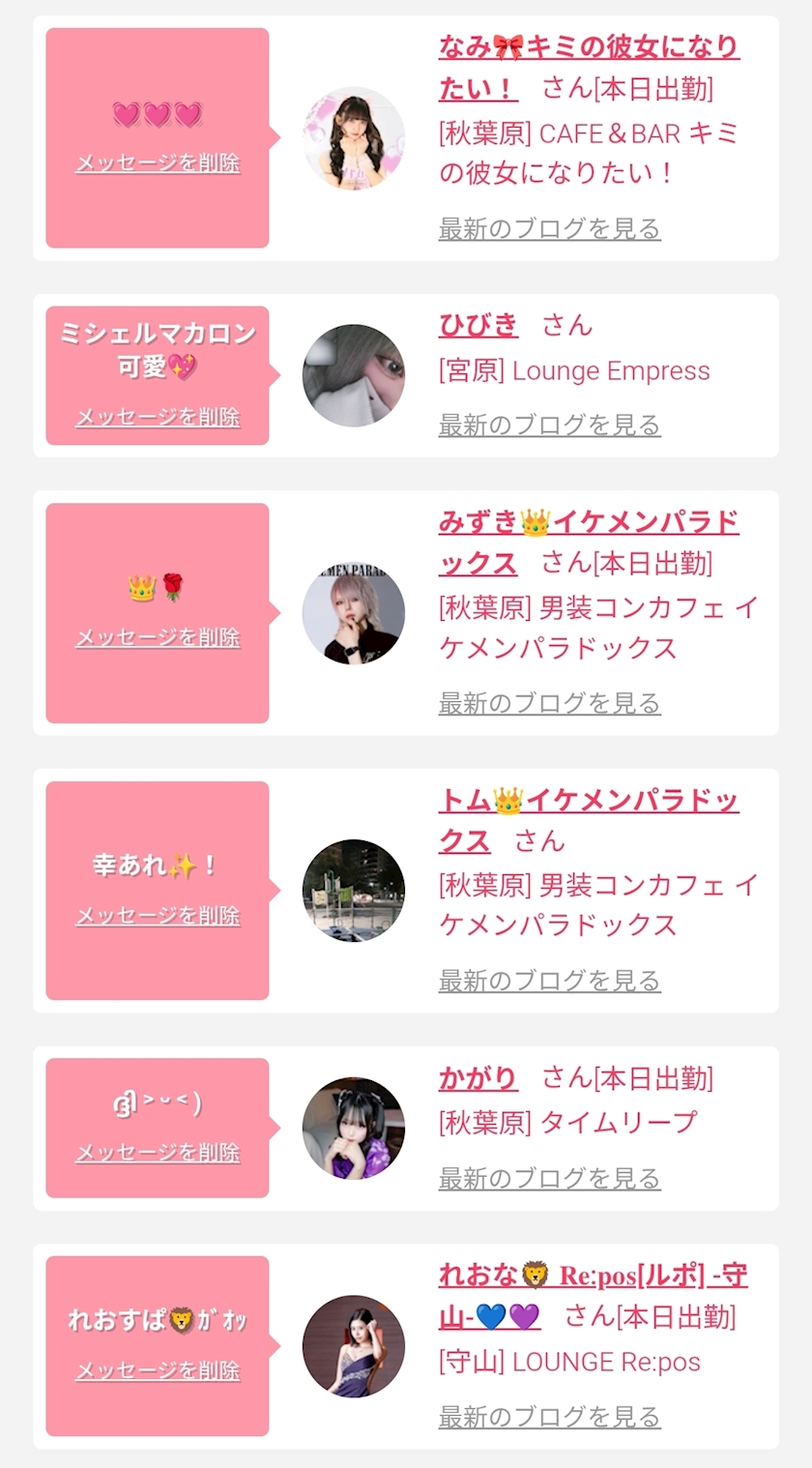Delete the message sent to なみ
The width and height of the screenshot is (812, 1468).
point(158,163)
